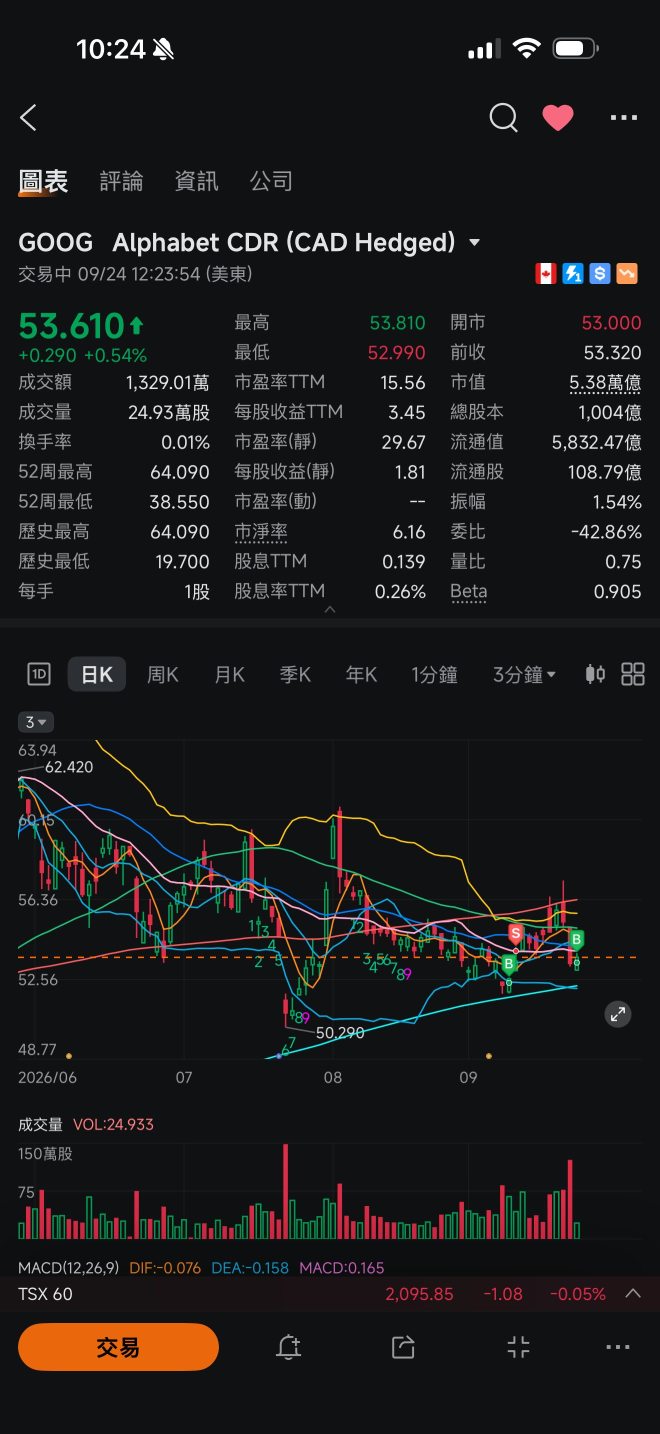This screenshot has height=1434, width=660.
Task: Switch to the 資訊 tab
Action: click(196, 181)
